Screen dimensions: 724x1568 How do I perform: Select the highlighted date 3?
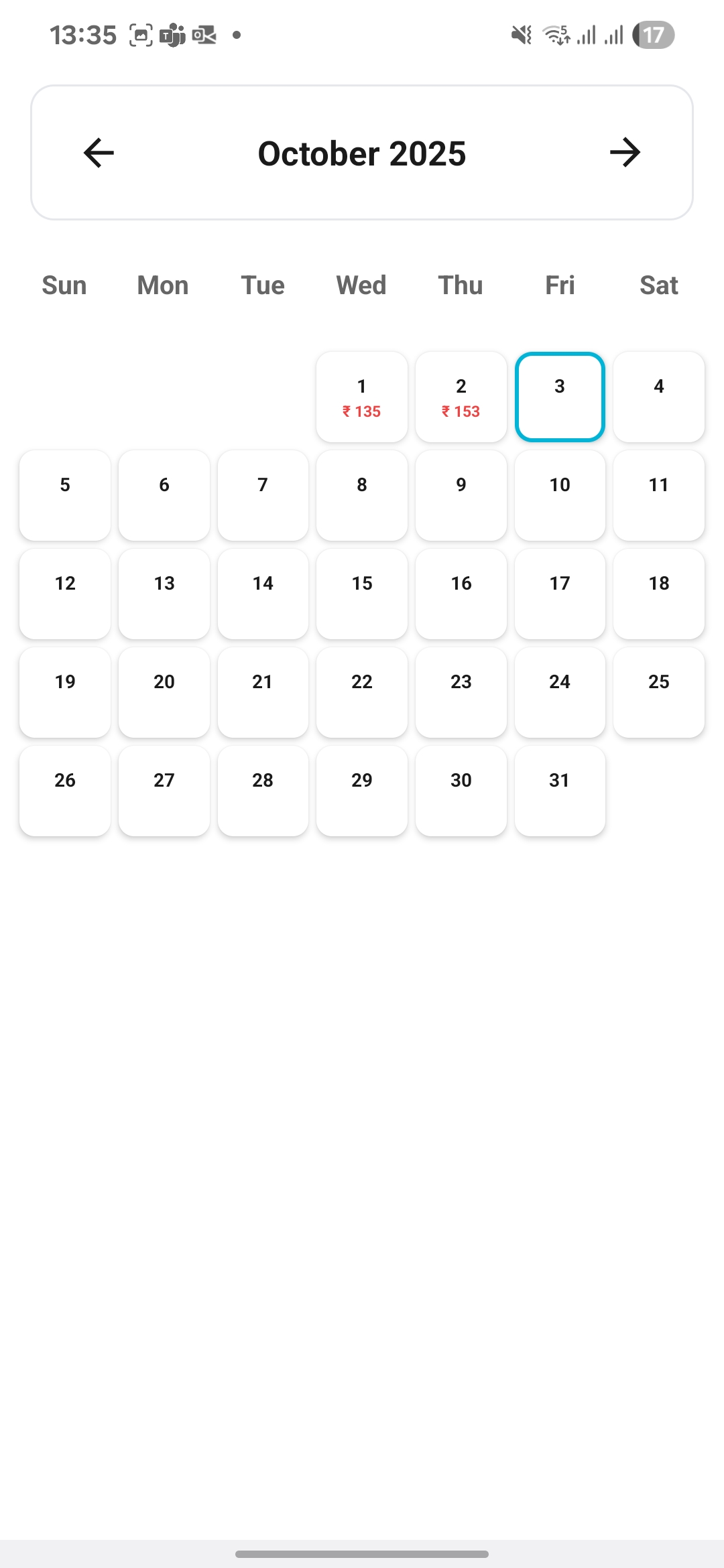560,397
